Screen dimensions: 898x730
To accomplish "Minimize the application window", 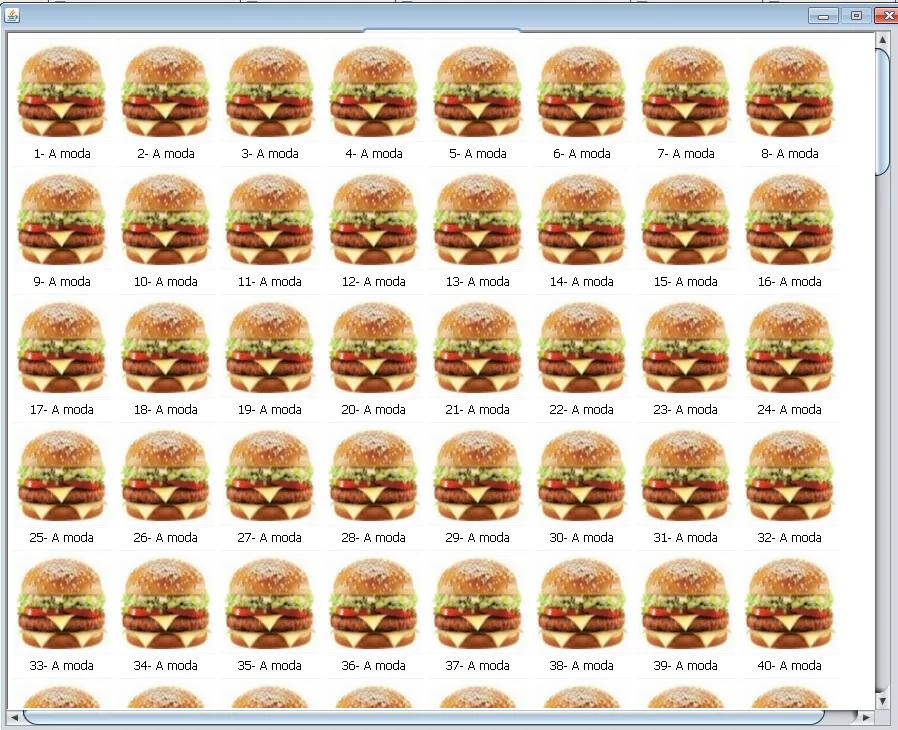I will (824, 15).
